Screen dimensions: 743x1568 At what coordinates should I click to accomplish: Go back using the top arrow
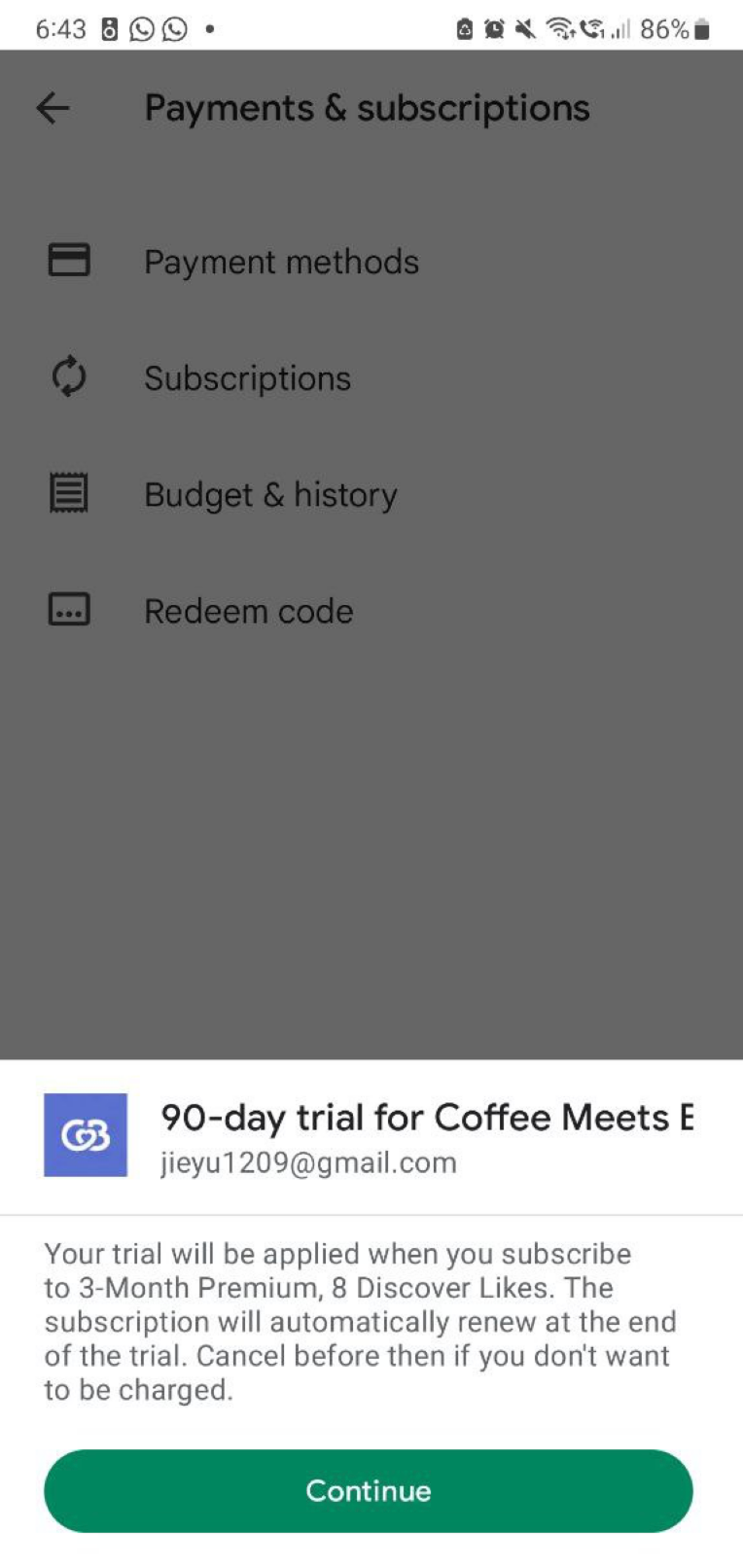53,108
